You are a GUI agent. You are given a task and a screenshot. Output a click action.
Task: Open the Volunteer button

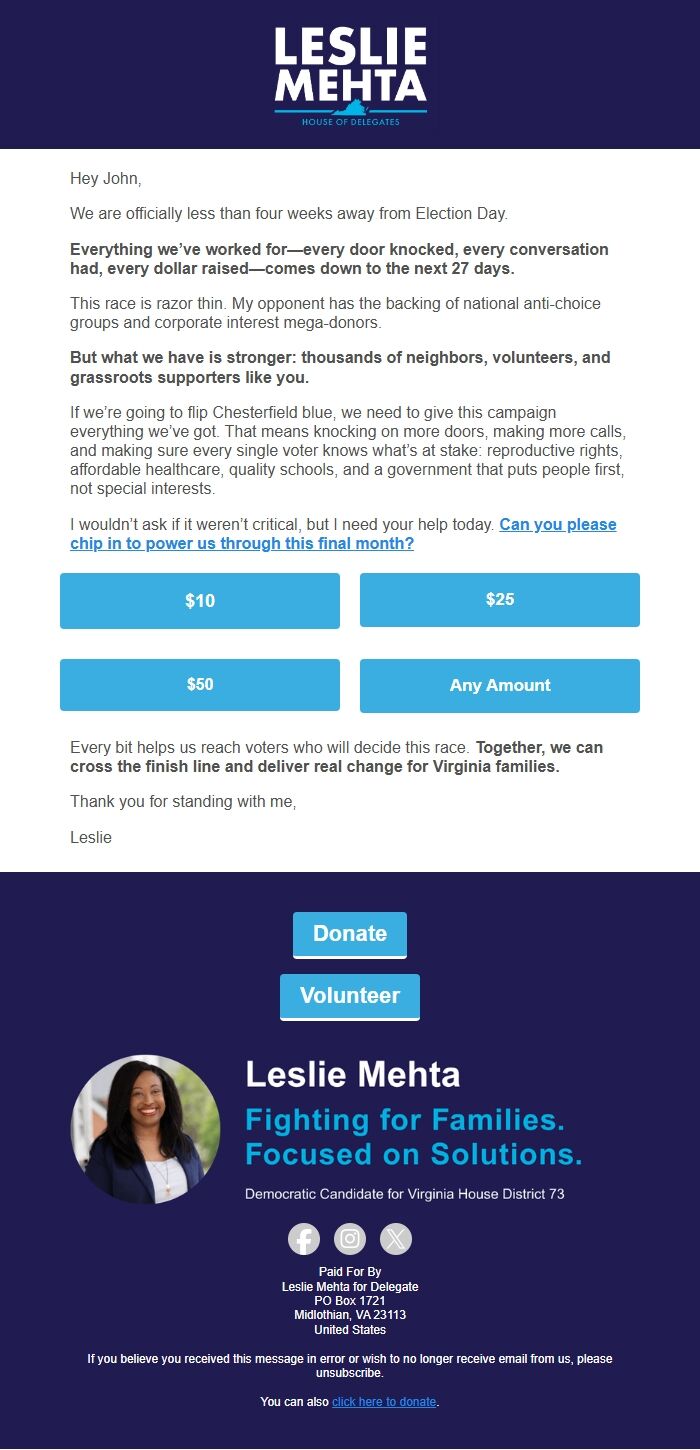pos(350,996)
